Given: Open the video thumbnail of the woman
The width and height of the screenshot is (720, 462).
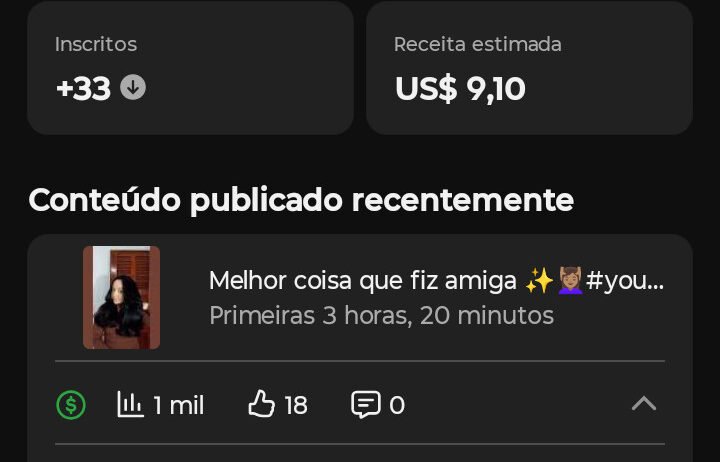Looking at the screenshot, I should pos(121,297).
